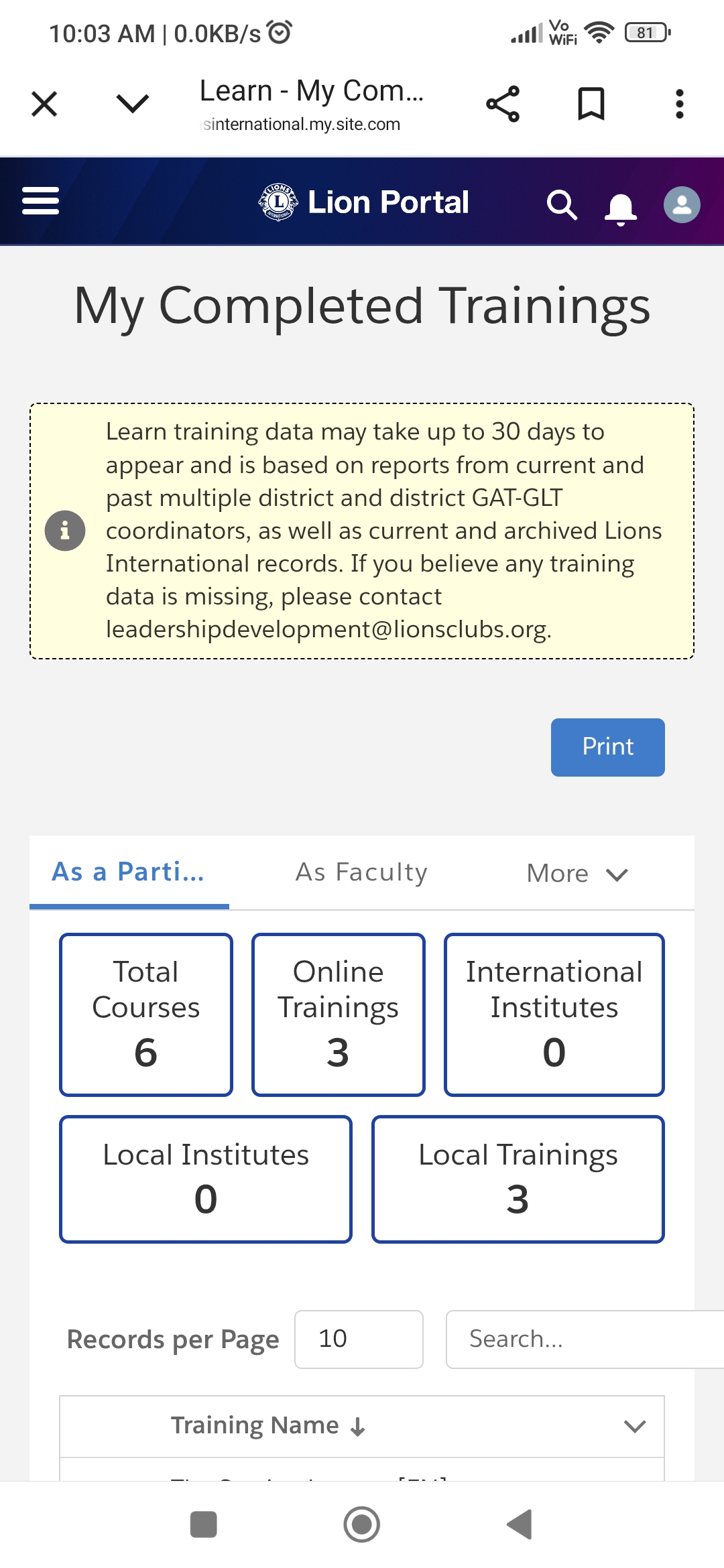Screen dimensions: 724x1568
Task: Collapse the browser with the down chevron
Action: point(132,104)
